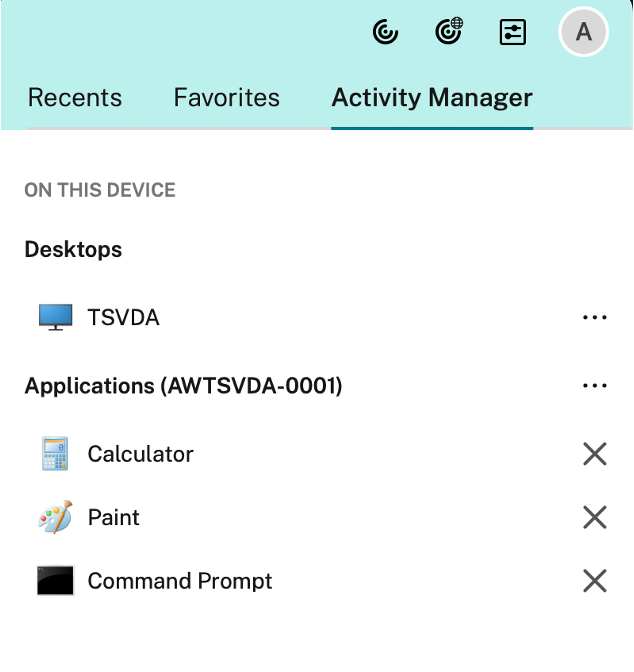This screenshot has height=672, width=634.
Task: Open the account avatar labeled A
Action: 584,33
